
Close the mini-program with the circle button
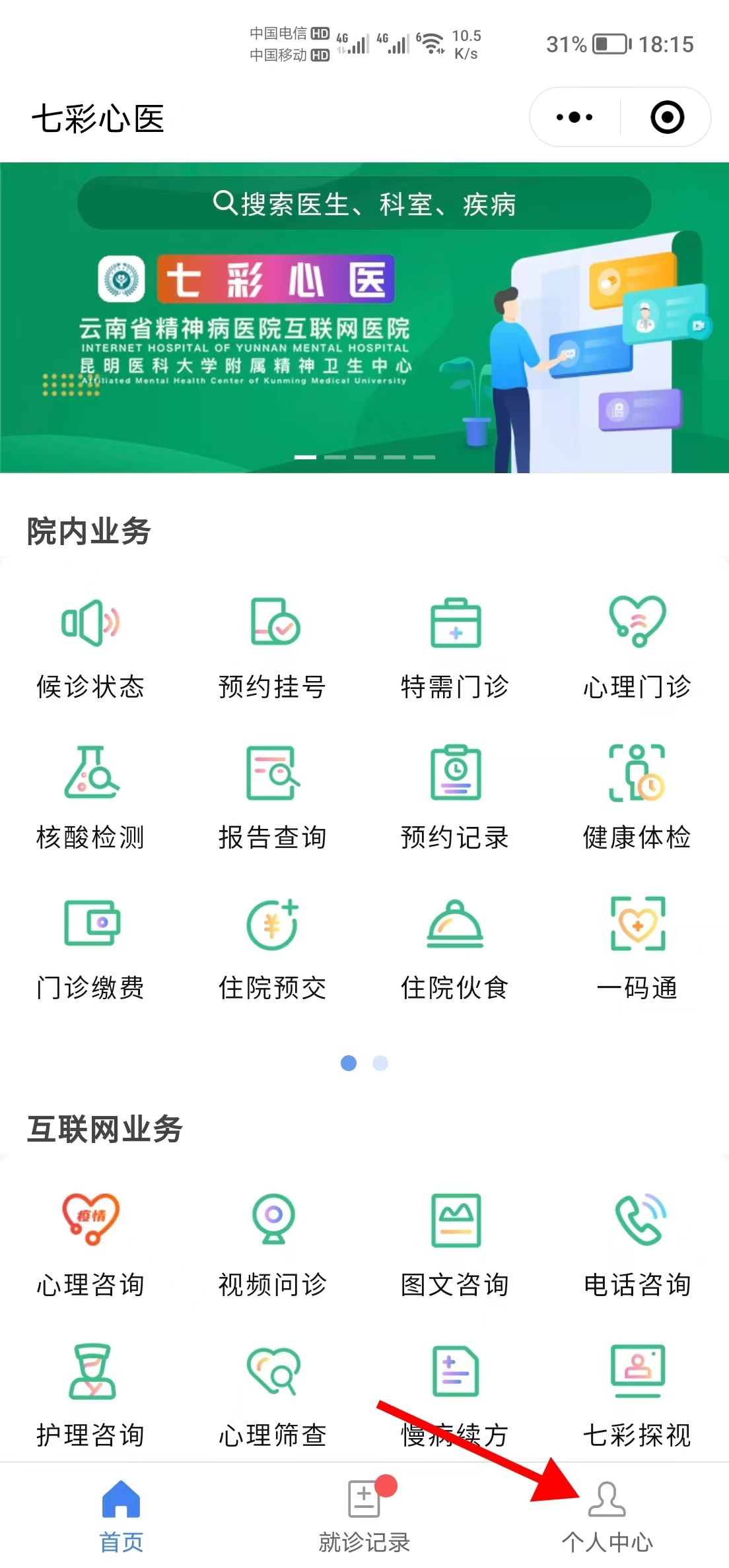point(667,117)
